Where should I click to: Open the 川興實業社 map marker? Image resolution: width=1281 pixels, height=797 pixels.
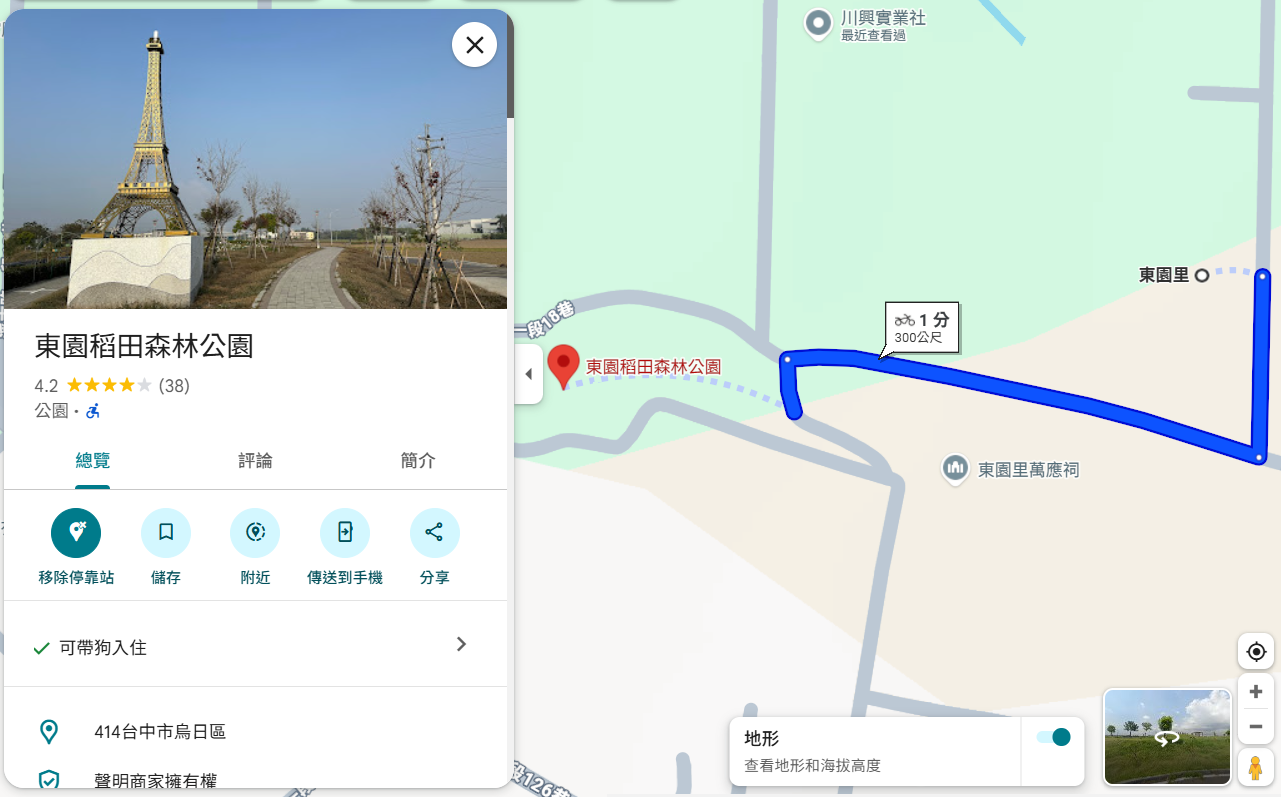(819, 23)
